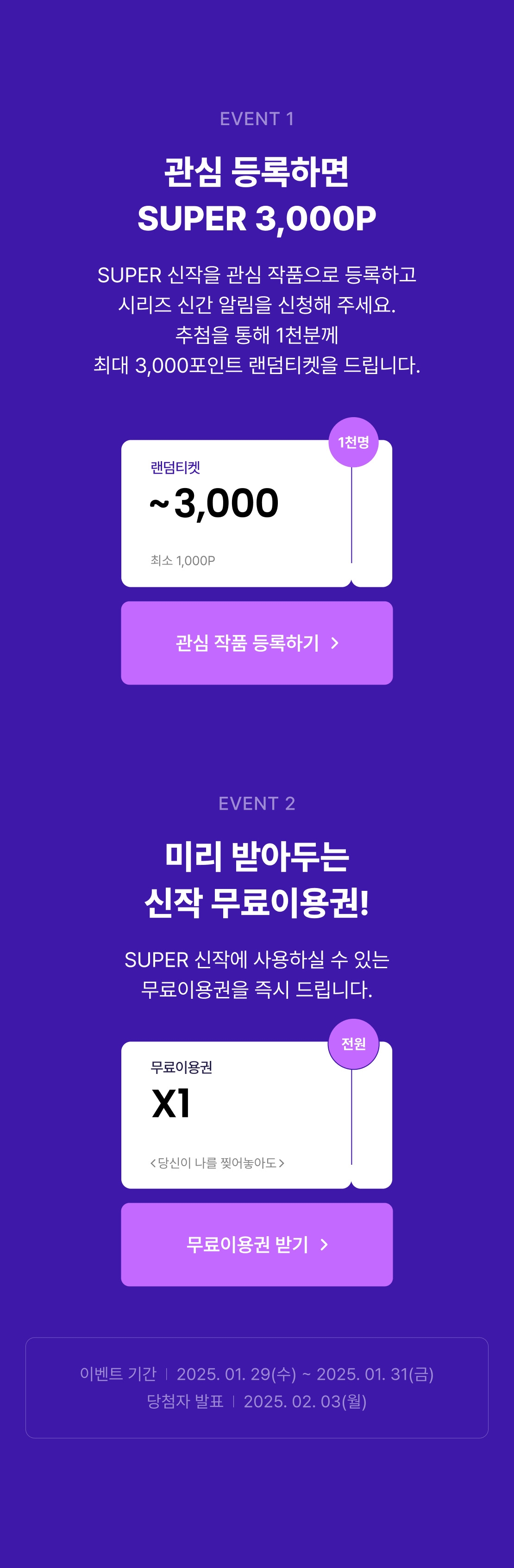514x1568 pixels.
Task: Claim the free pass via 무료이용권 받기
Action: pos(257,1244)
